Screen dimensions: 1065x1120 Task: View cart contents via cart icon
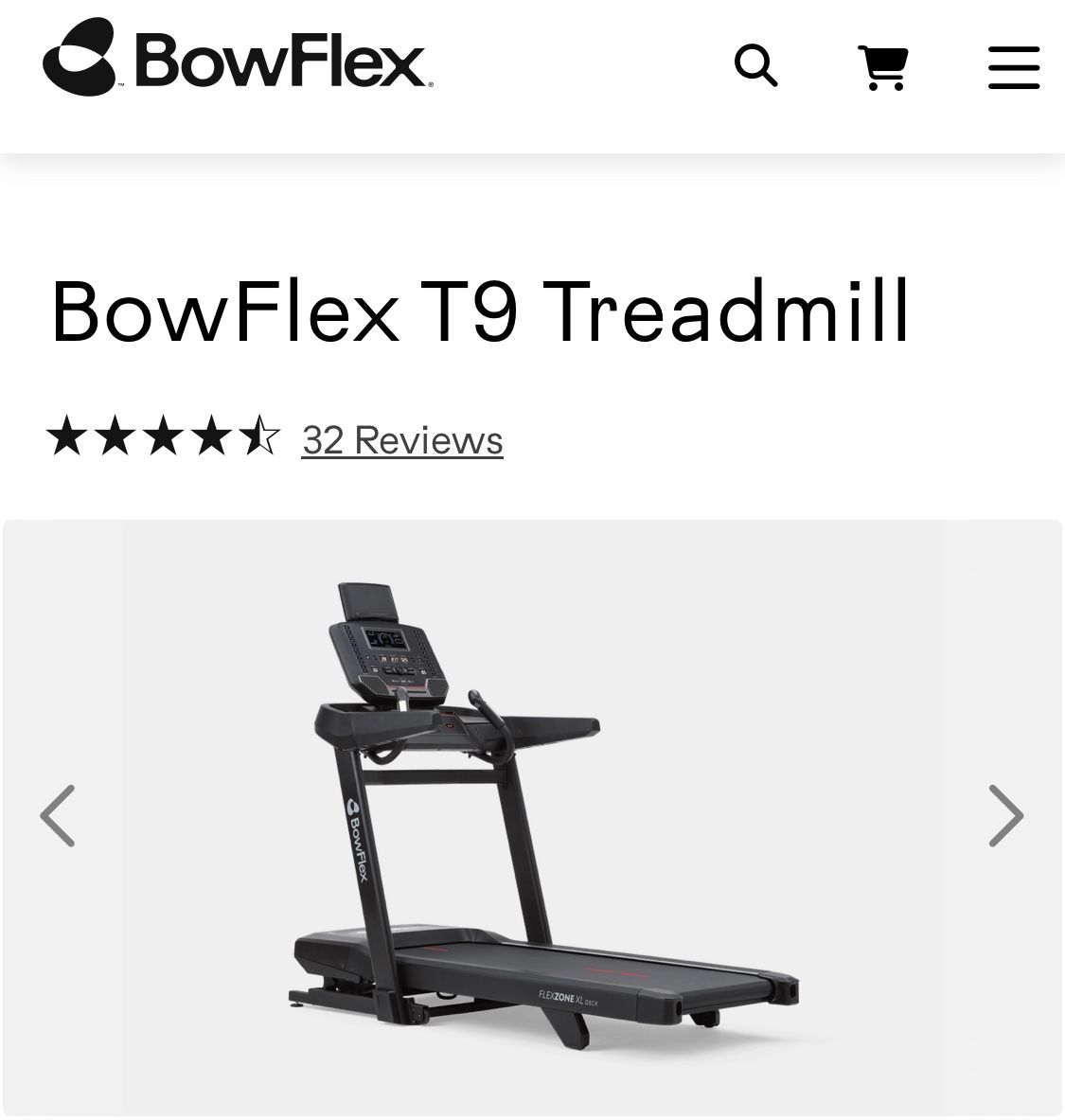[883, 66]
